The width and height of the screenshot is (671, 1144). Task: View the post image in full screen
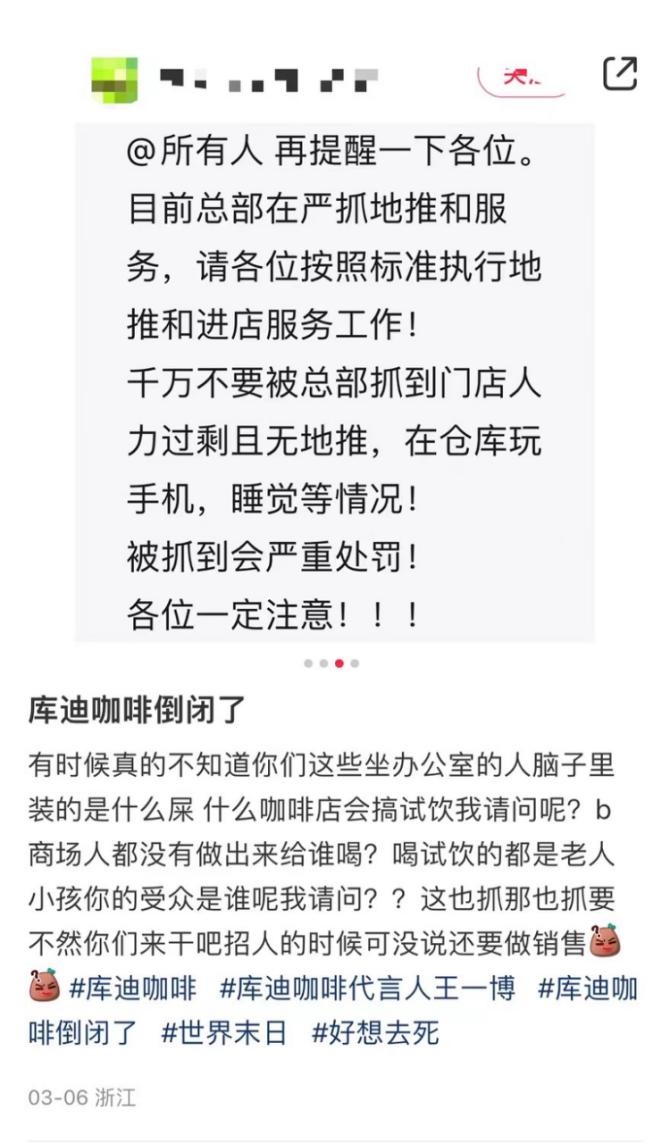(x=334, y=380)
